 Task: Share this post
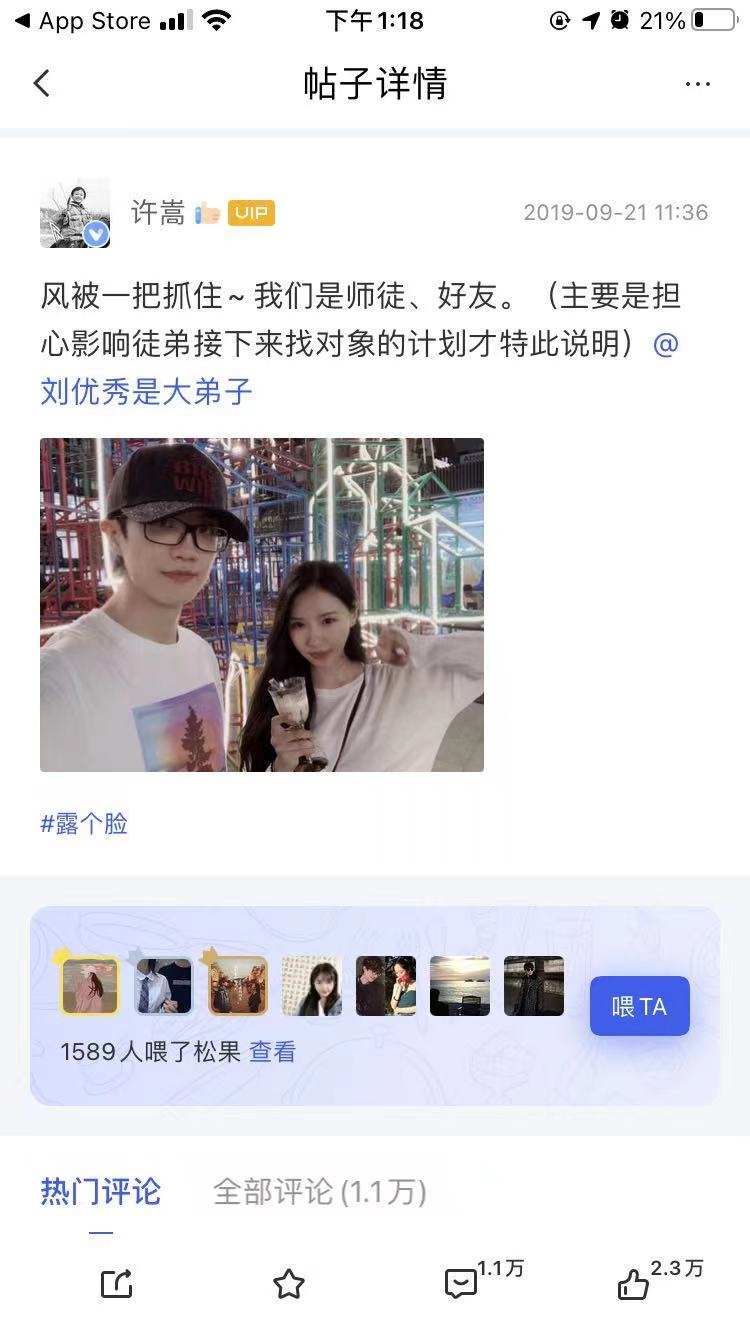pyautogui.click(x=117, y=1284)
